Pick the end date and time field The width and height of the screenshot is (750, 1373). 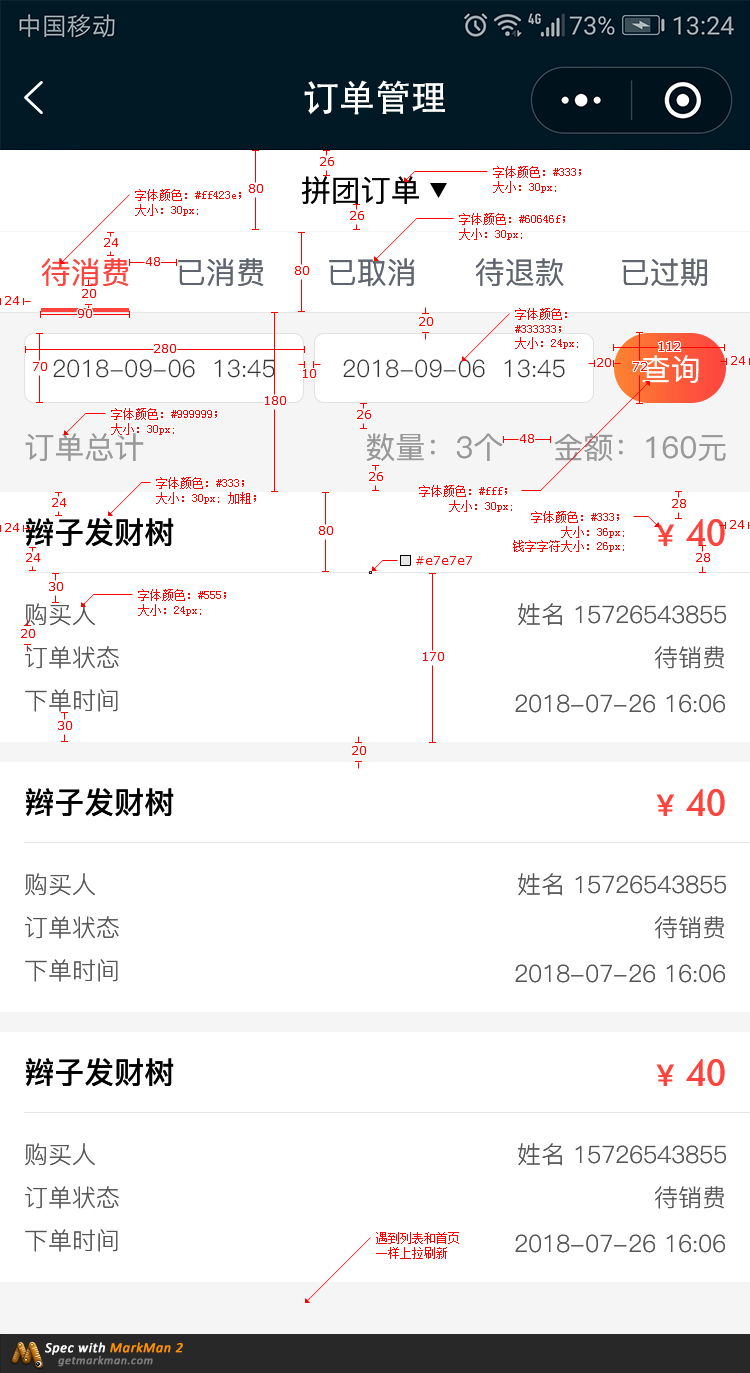(454, 368)
